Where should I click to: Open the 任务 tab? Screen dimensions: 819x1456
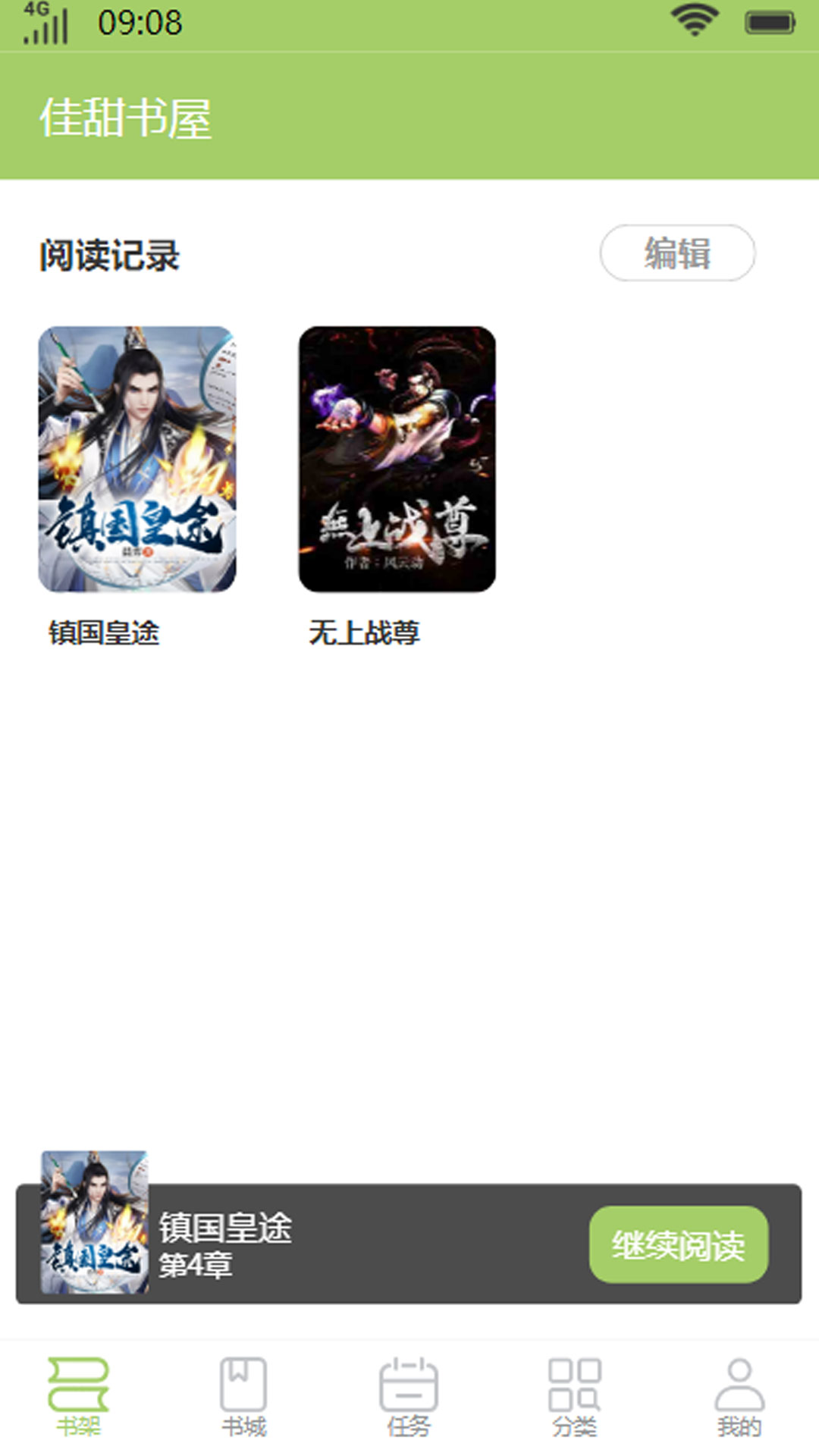tap(408, 1396)
